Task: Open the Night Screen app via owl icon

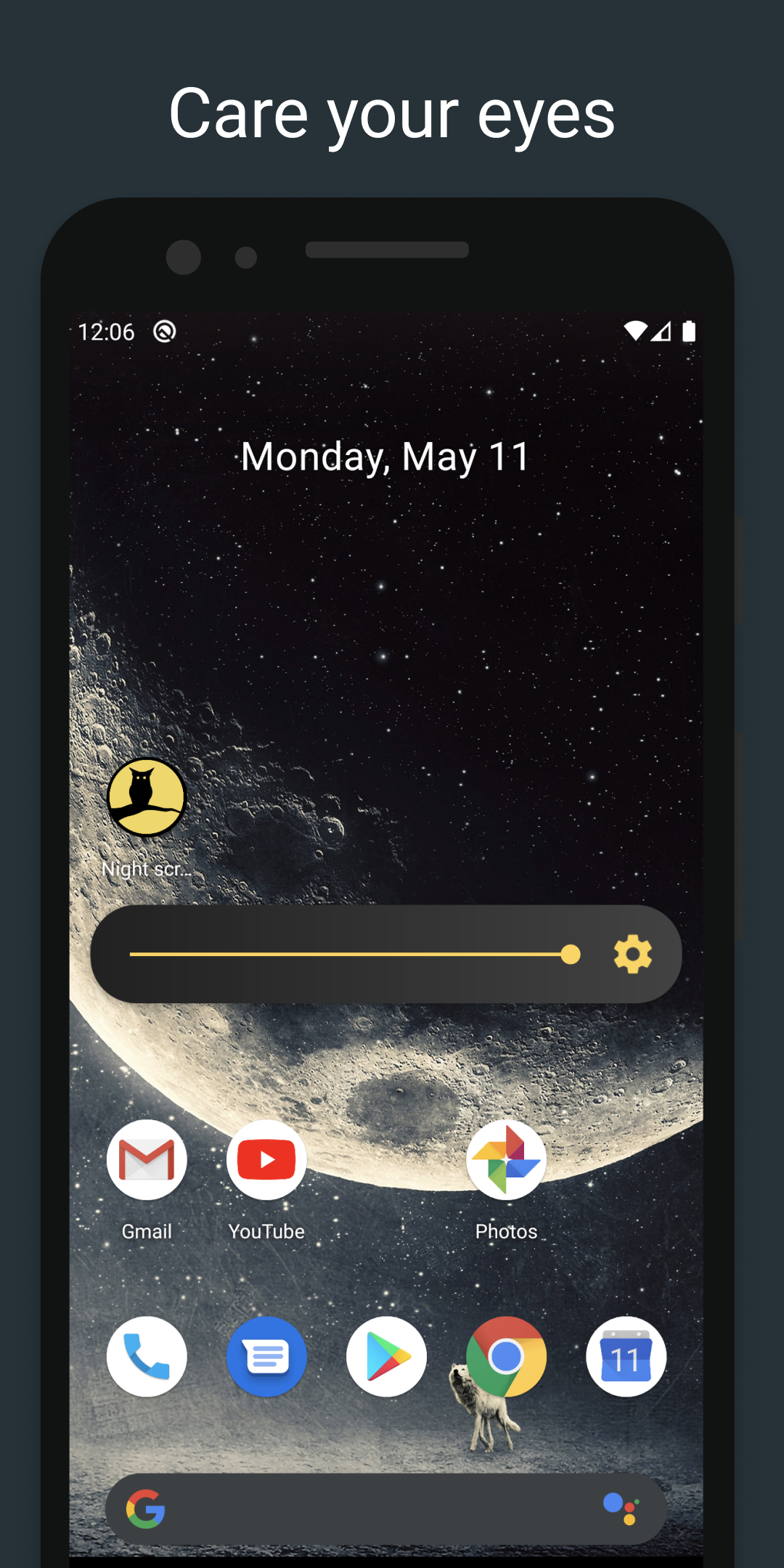Action: (147, 798)
